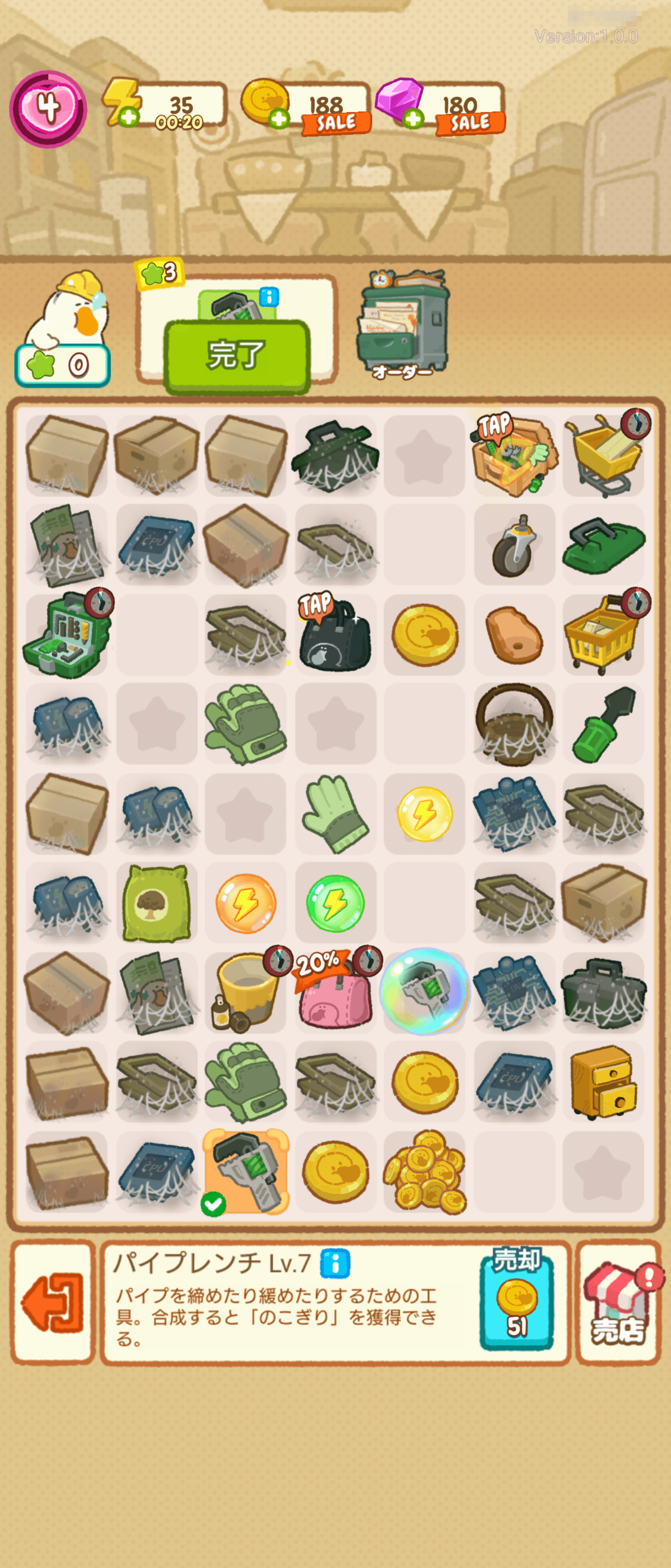Select the orange energy bubble
671x1568 pixels.
click(246, 903)
